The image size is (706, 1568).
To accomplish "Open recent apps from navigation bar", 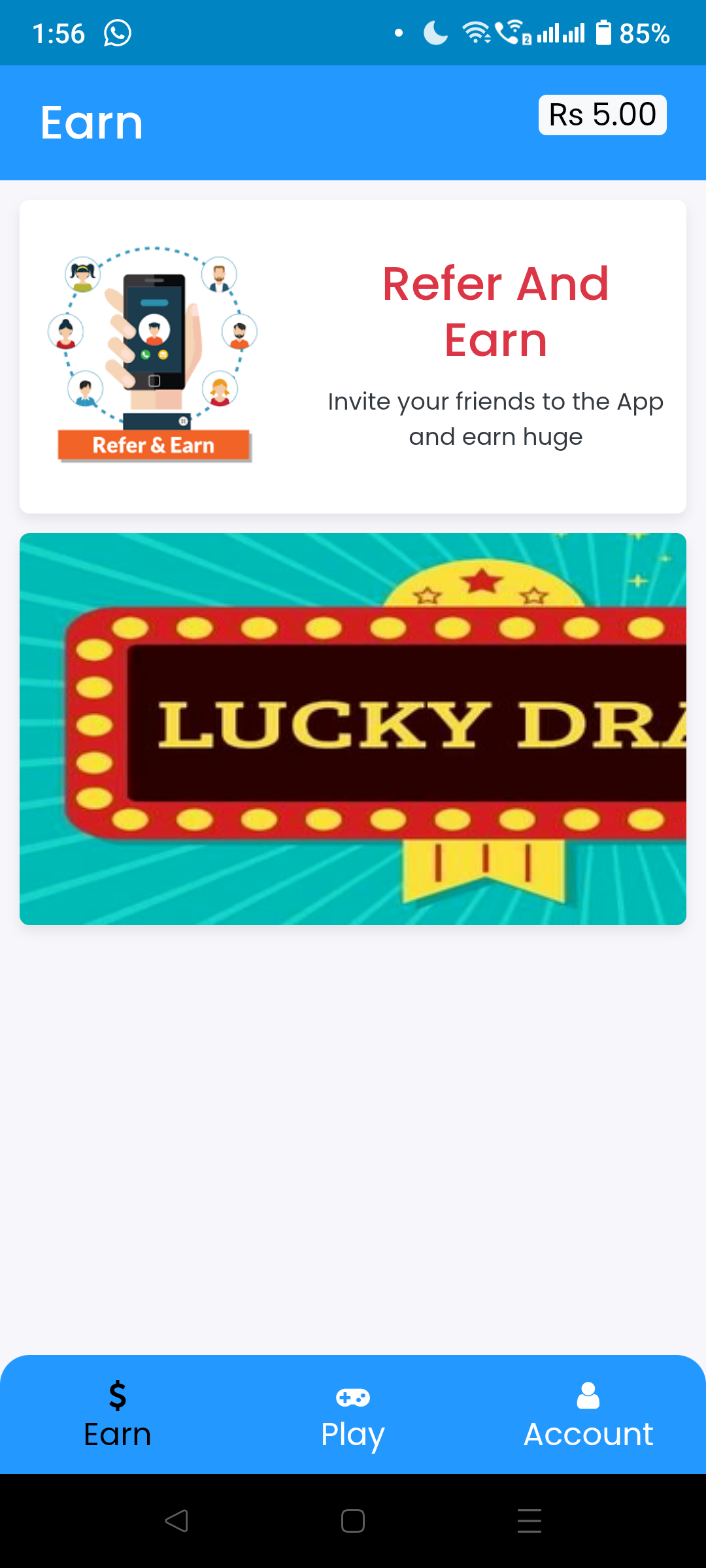I will click(x=529, y=1521).
